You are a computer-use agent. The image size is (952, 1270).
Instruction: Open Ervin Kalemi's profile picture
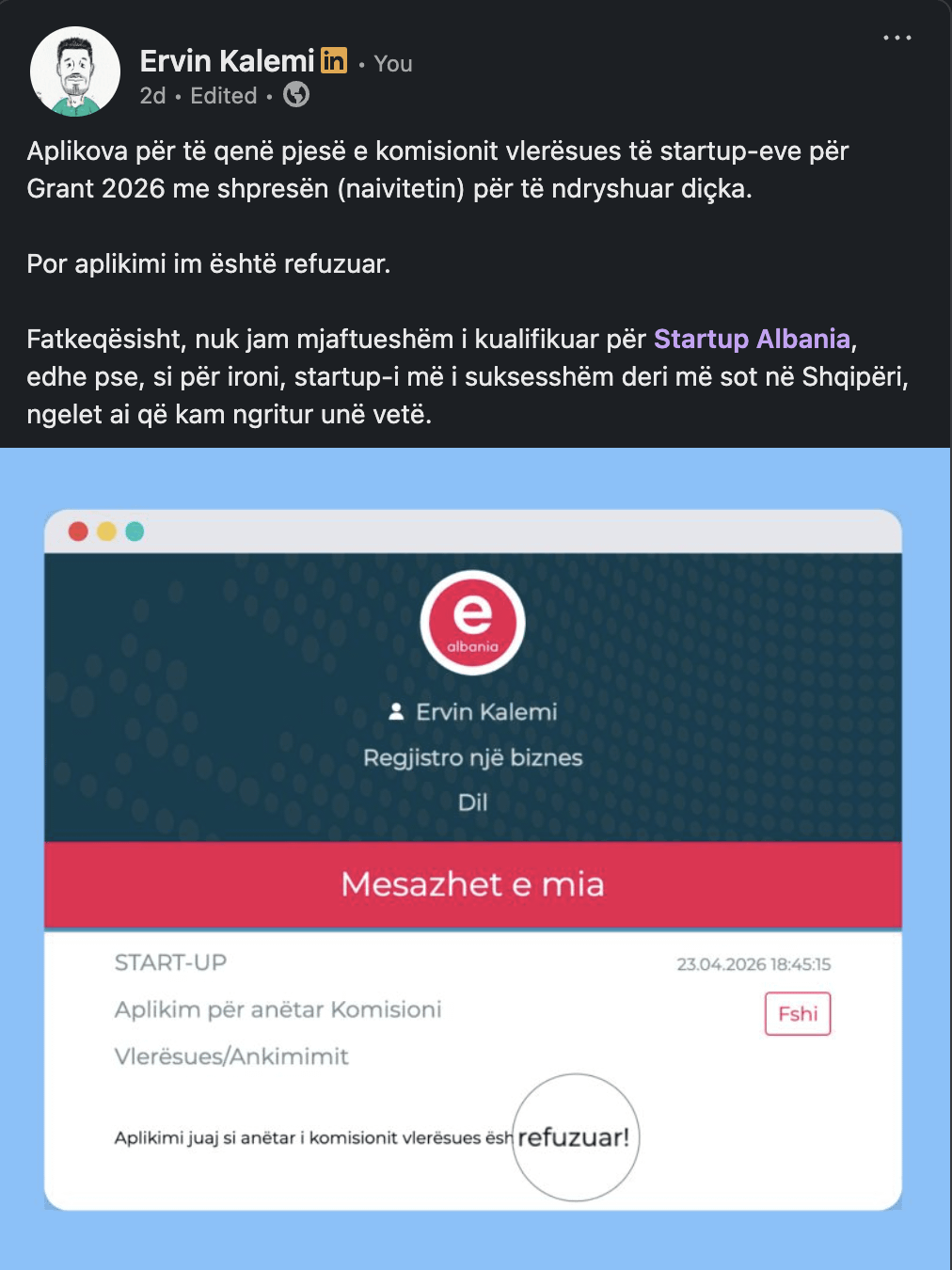(75, 71)
